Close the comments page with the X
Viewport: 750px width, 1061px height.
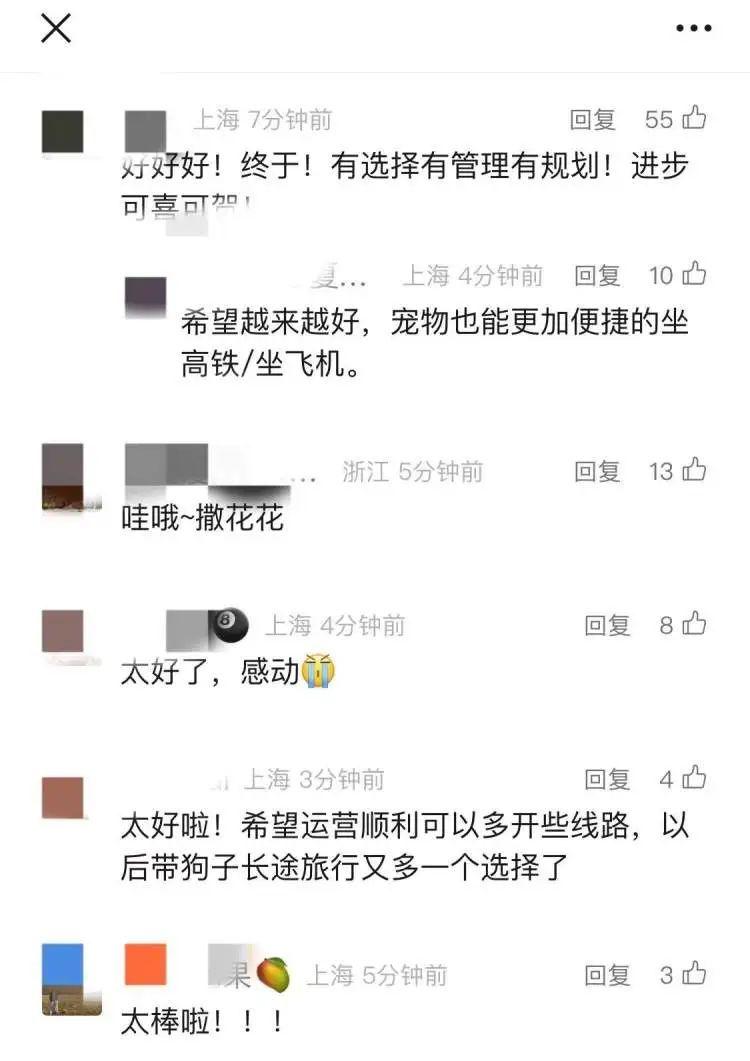coord(56,29)
